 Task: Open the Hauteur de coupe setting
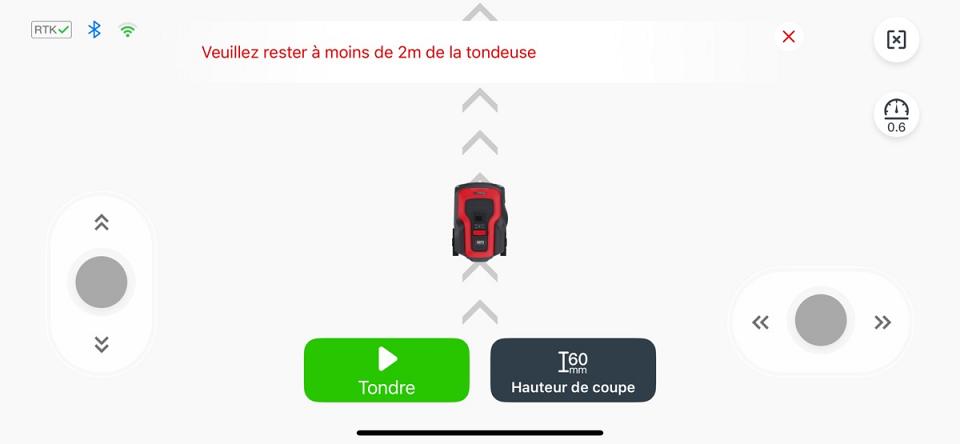pyautogui.click(x=573, y=370)
